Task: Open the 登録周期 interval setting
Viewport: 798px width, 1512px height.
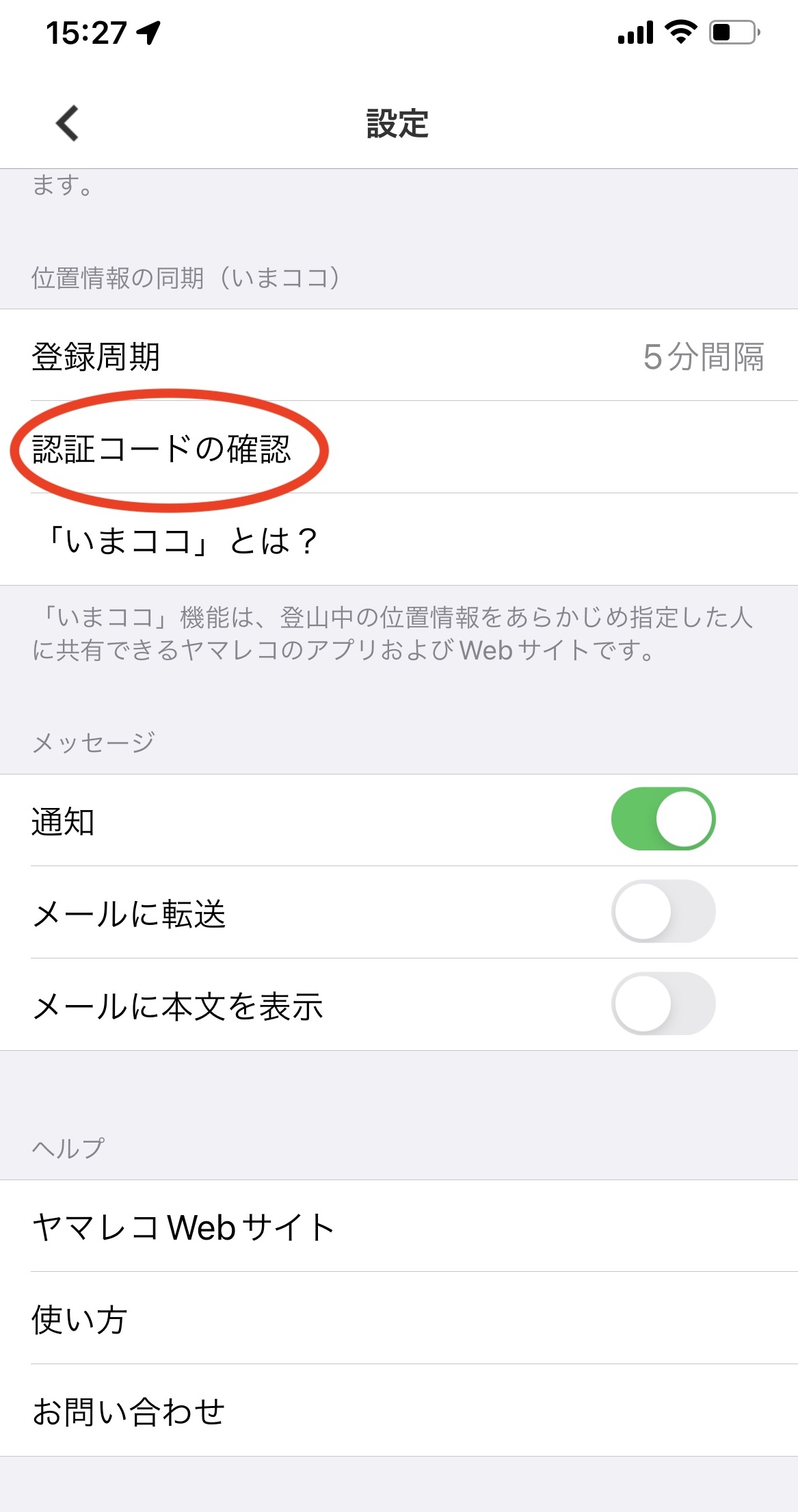Action: tap(399, 355)
